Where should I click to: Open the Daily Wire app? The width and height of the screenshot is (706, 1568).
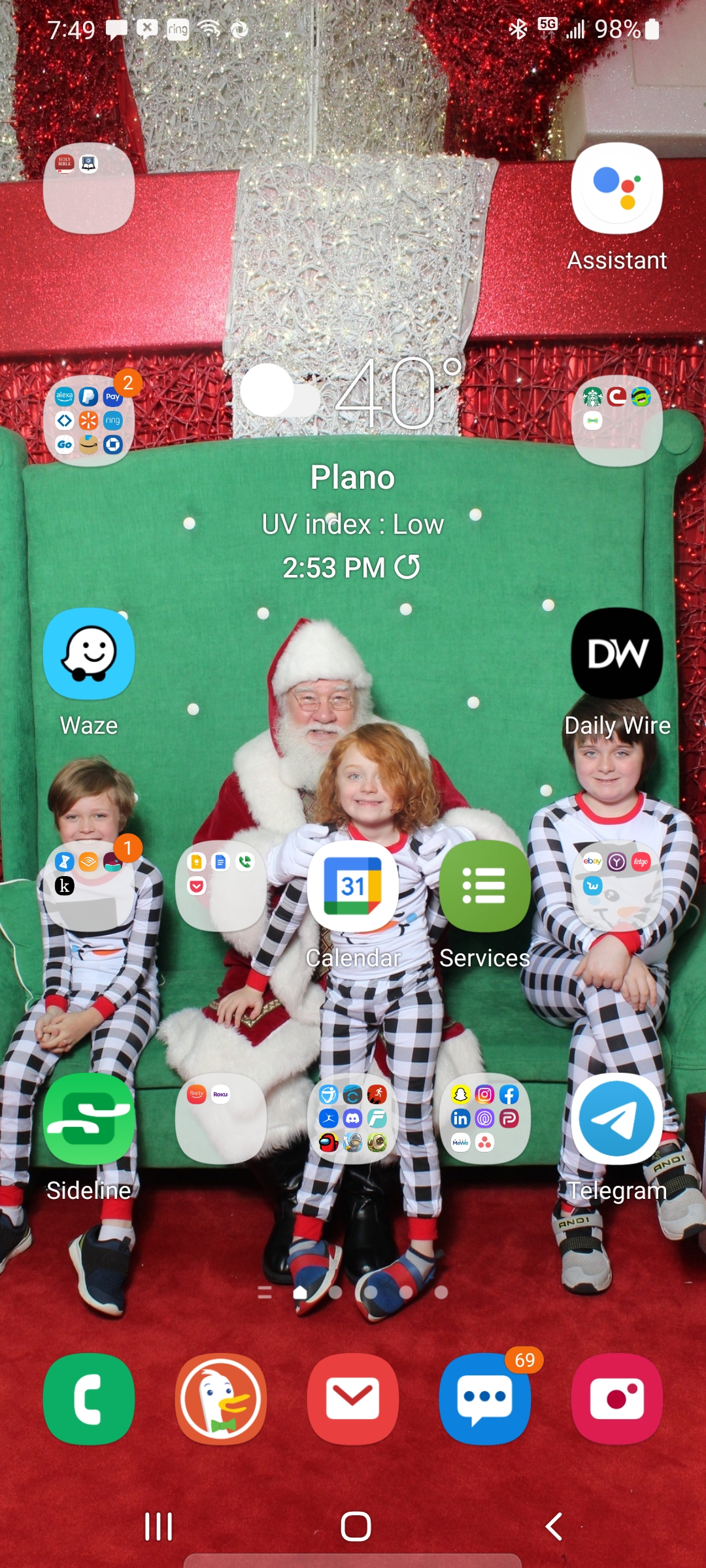tap(616, 654)
